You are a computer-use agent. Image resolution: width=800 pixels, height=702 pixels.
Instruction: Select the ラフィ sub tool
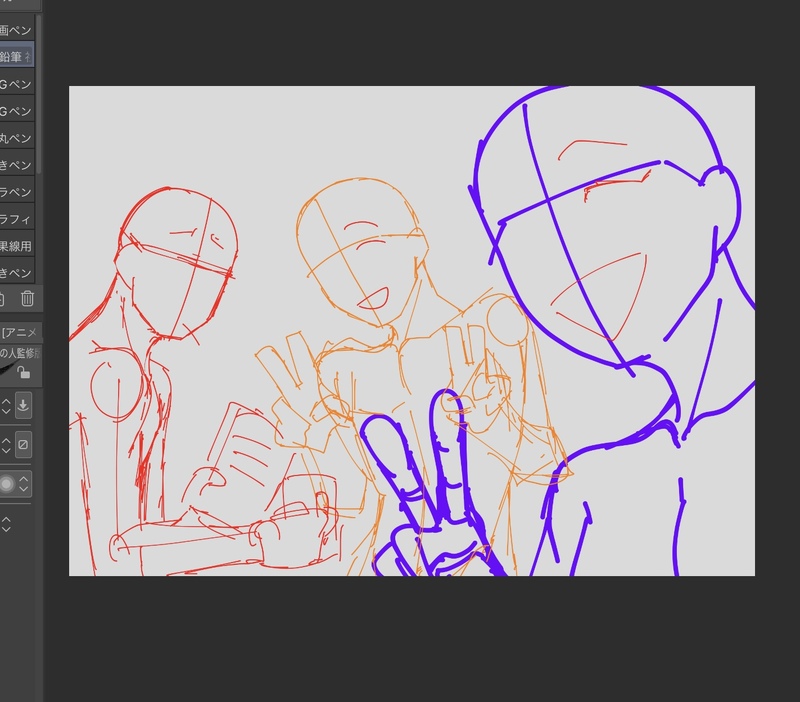(x=17, y=219)
